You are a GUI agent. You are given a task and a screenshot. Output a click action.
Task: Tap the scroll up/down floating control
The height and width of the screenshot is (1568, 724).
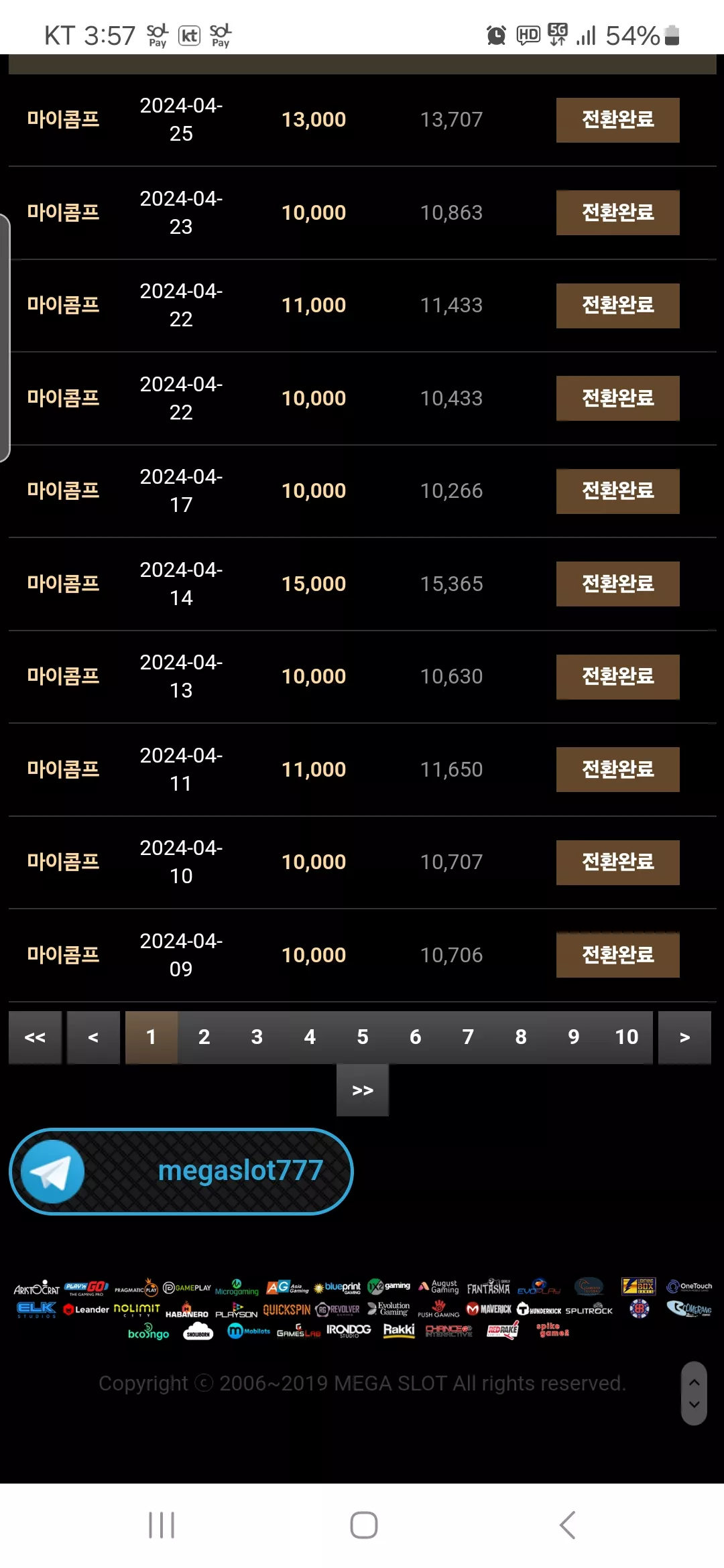(694, 1393)
